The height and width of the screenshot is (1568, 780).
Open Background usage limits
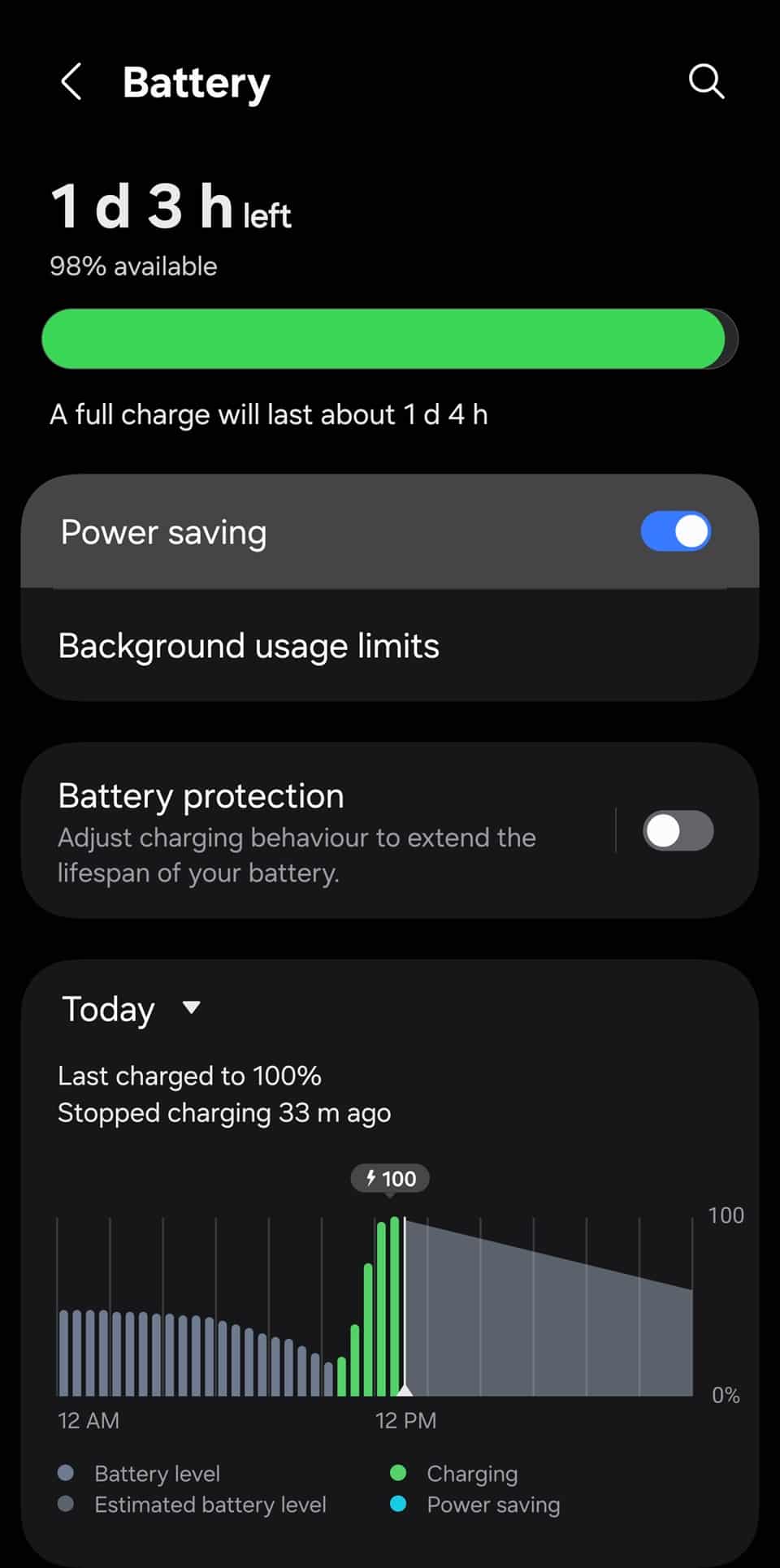tap(249, 647)
